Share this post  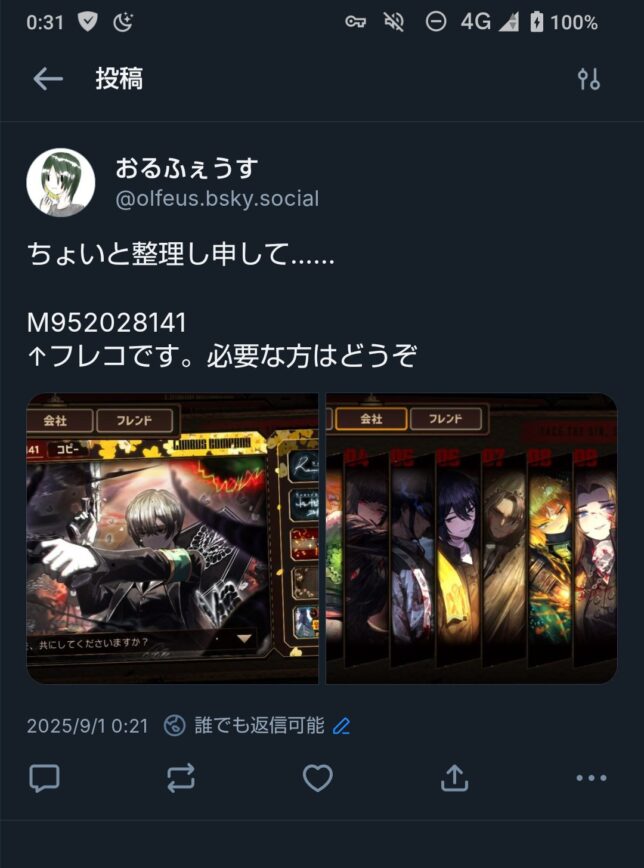[454, 778]
